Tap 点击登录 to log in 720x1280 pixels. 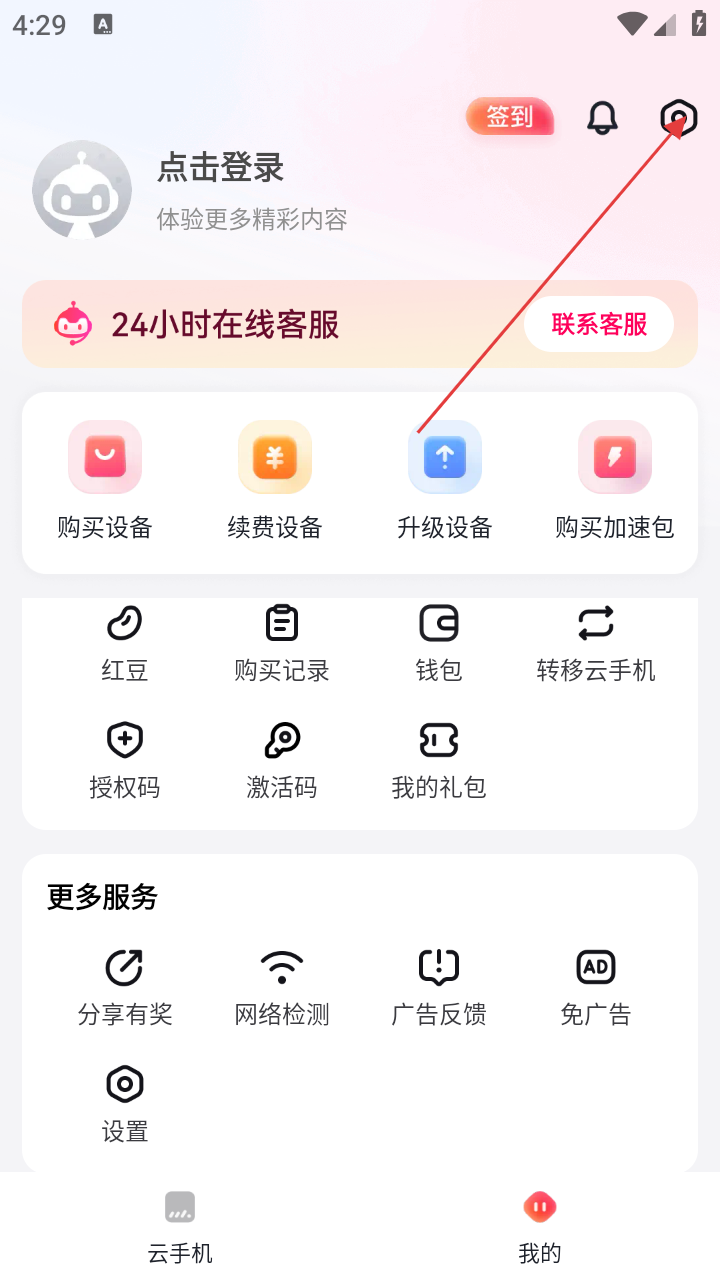(x=221, y=168)
